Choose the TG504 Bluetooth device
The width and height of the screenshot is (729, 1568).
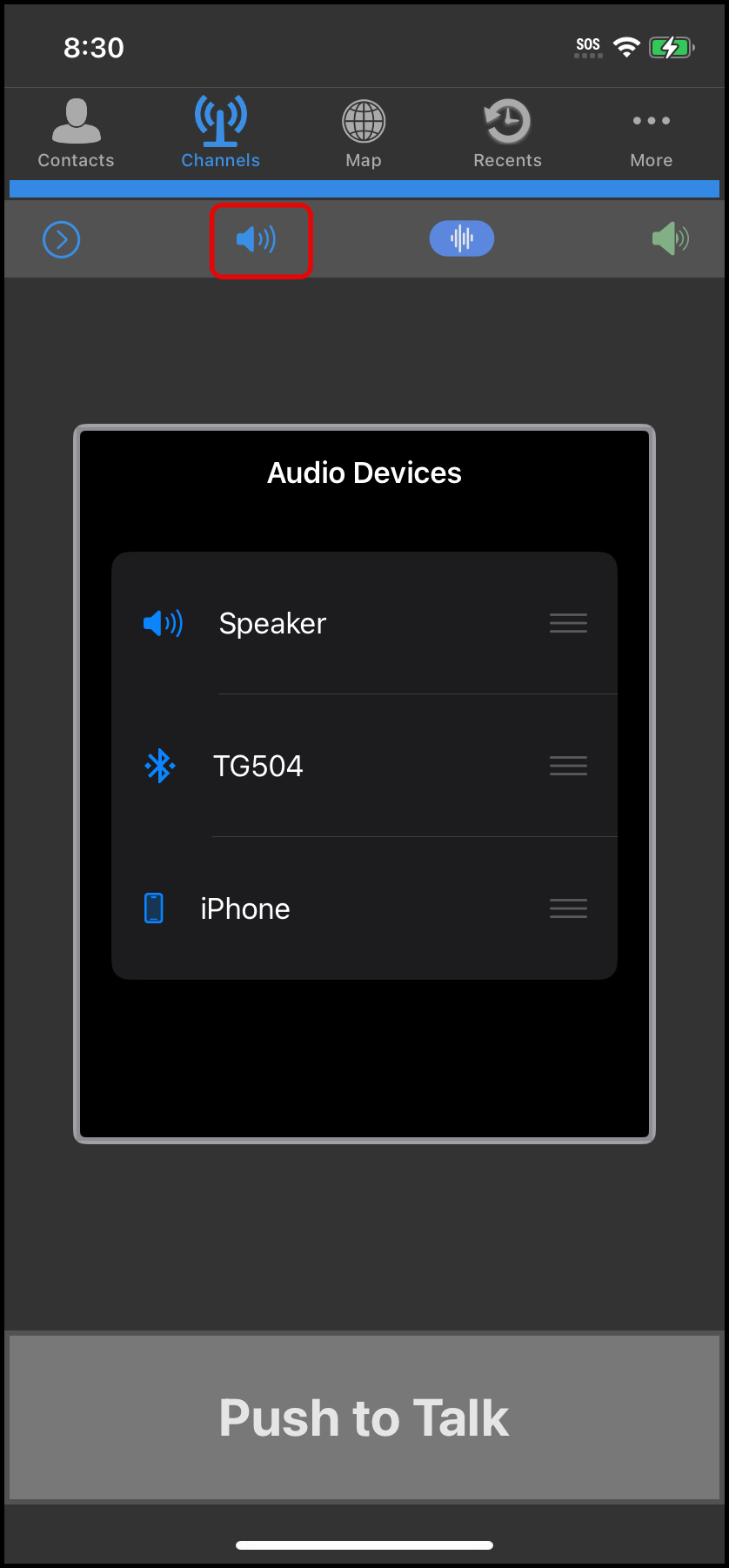coord(364,766)
